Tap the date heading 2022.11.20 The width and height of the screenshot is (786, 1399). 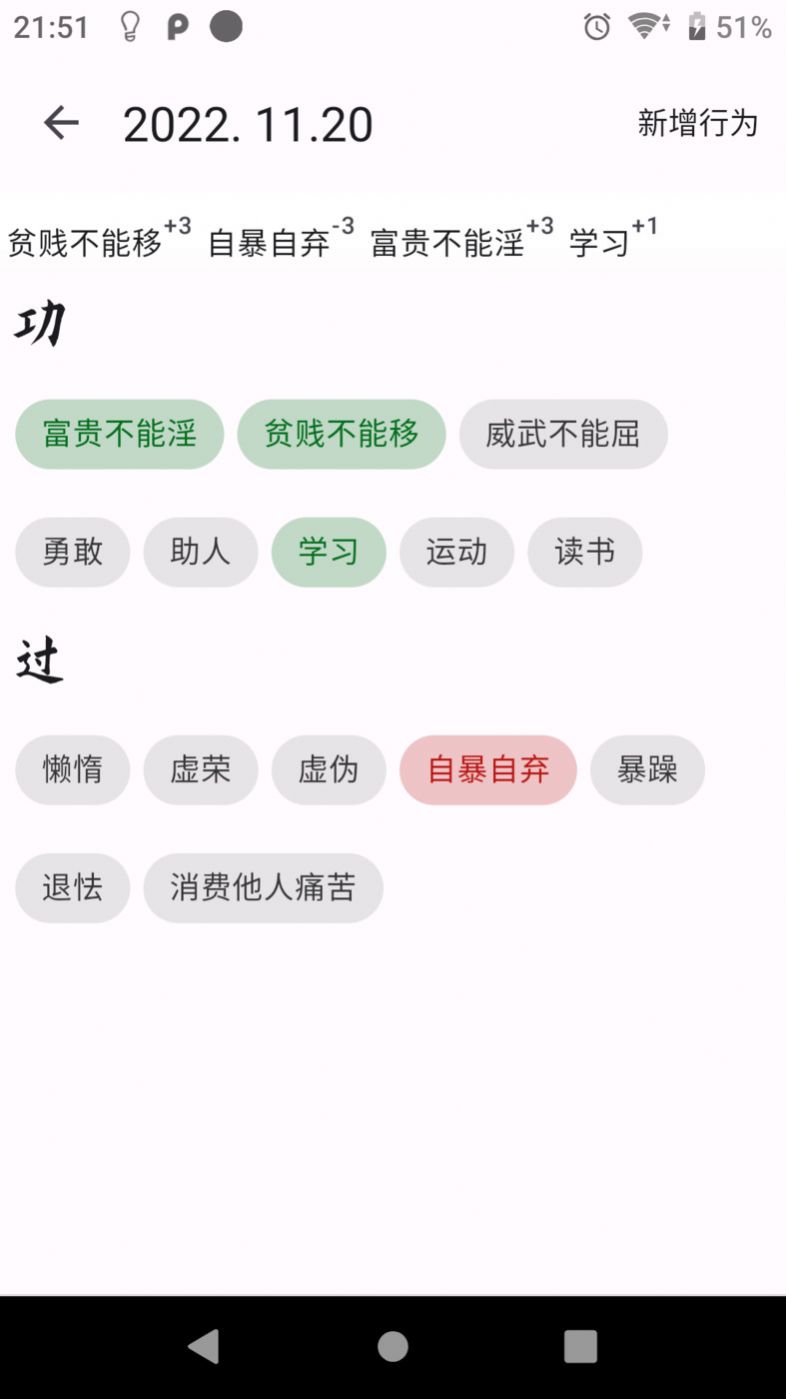pos(248,122)
